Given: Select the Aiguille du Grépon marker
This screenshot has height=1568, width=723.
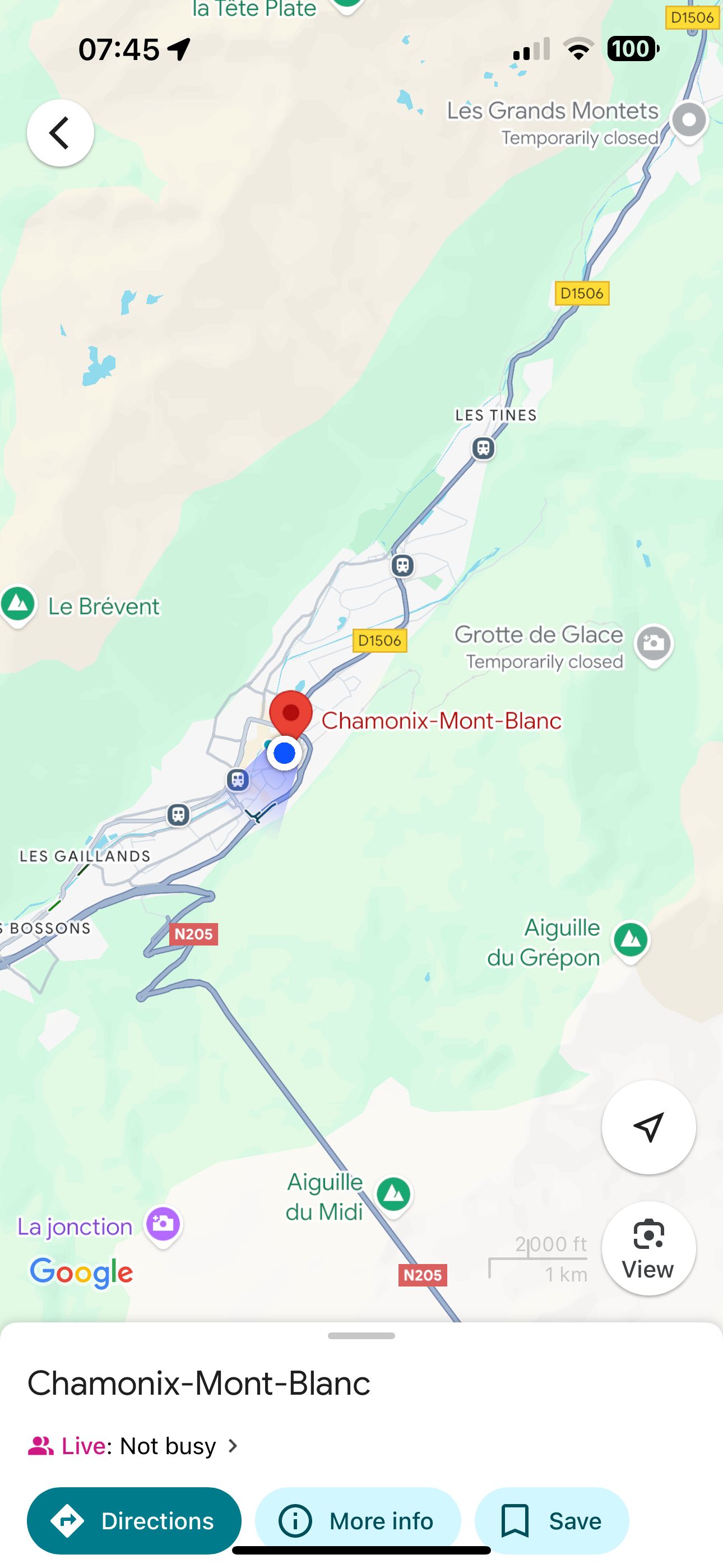Looking at the screenshot, I should (x=631, y=940).
